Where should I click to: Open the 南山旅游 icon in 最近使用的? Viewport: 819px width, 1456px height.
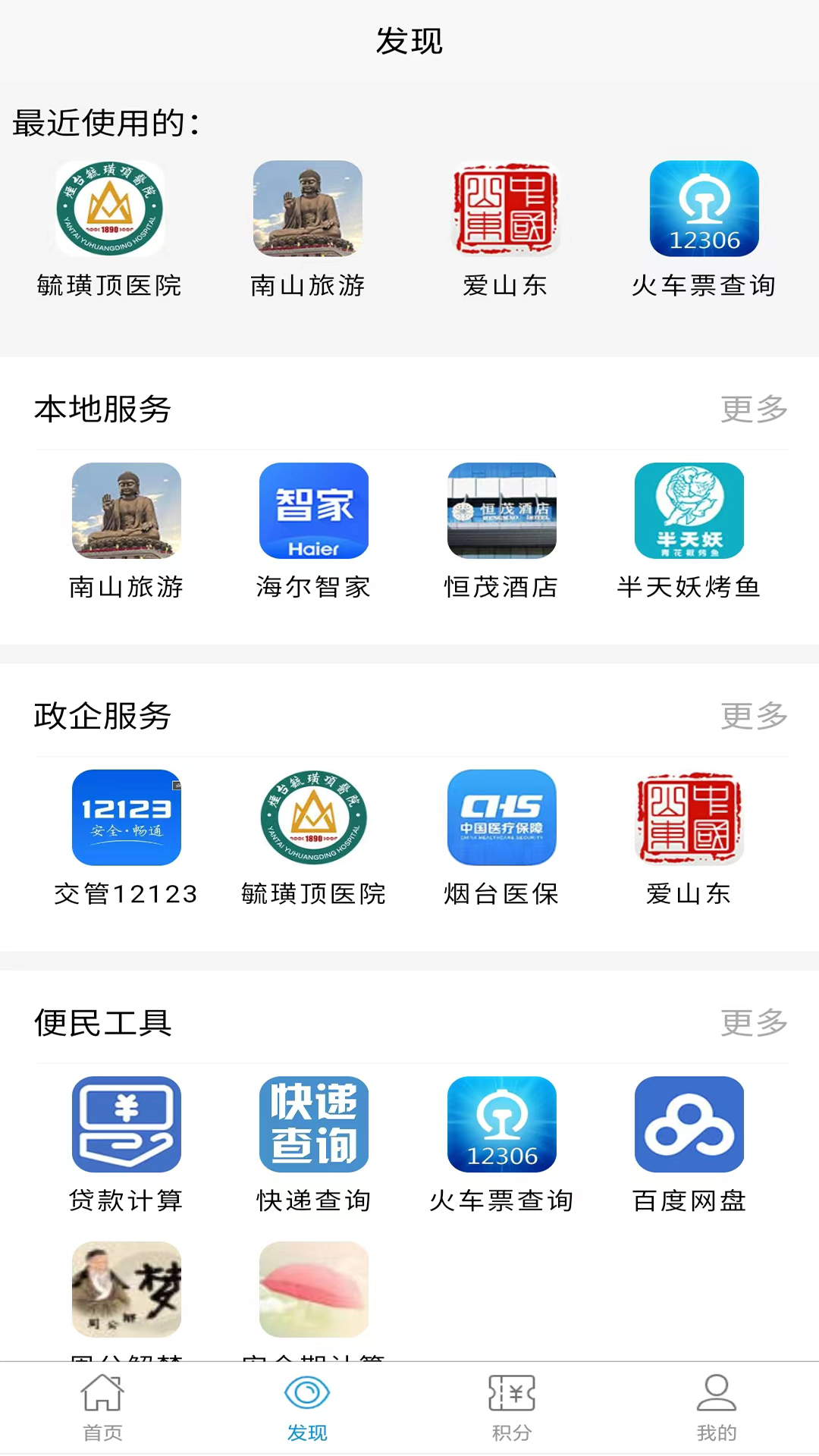308,209
